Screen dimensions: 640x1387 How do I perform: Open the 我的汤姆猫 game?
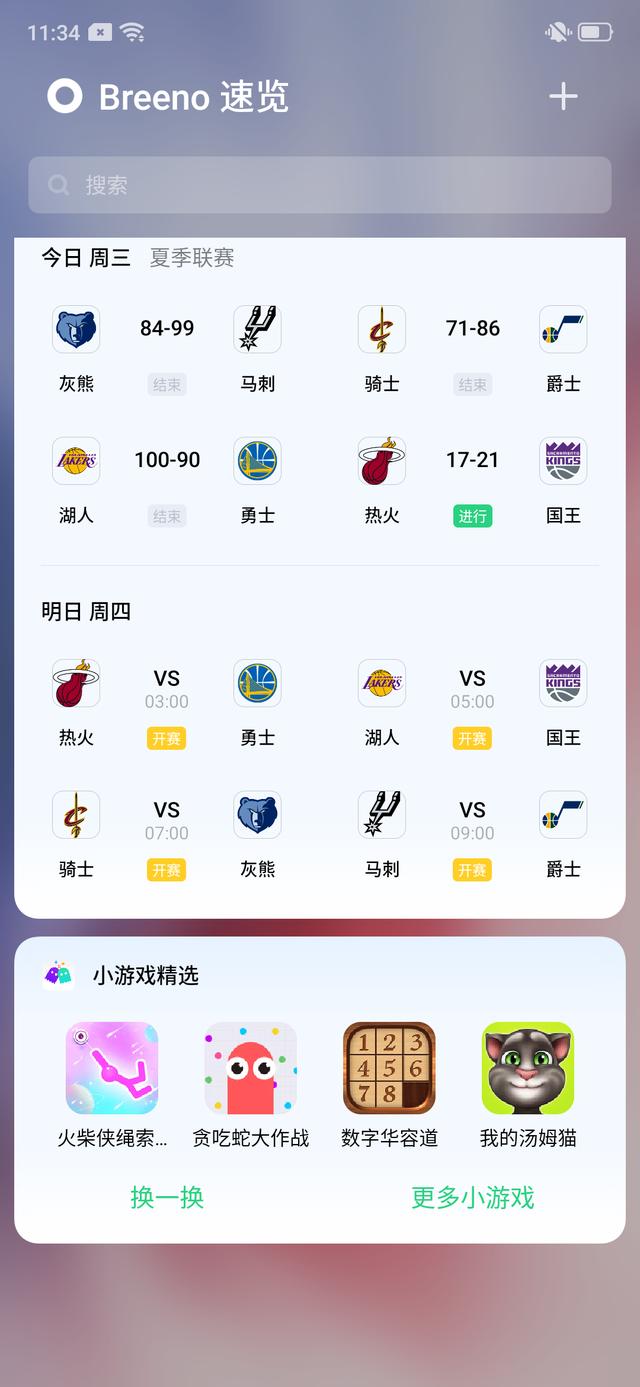(x=528, y=1083)
